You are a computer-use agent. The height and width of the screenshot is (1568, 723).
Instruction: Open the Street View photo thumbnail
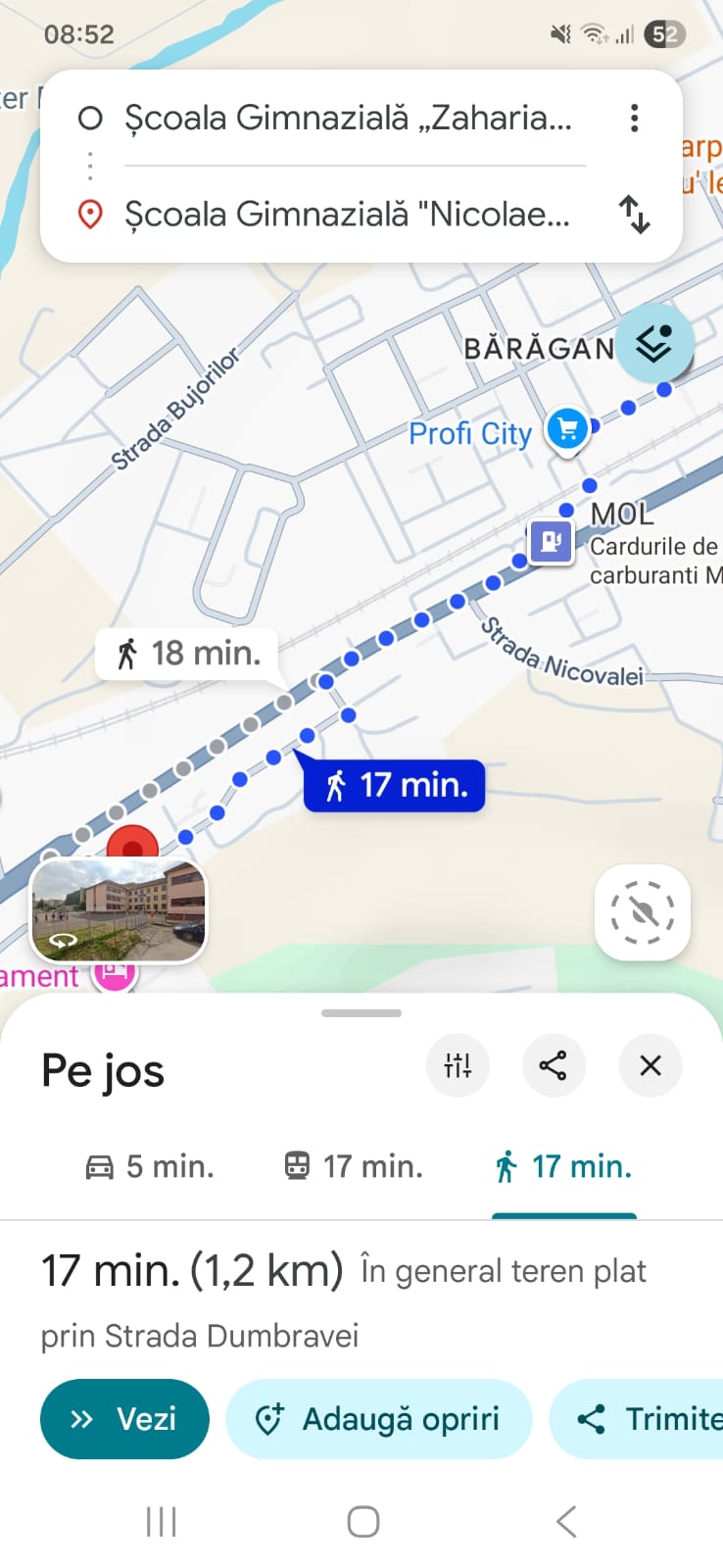coord(119,911)
